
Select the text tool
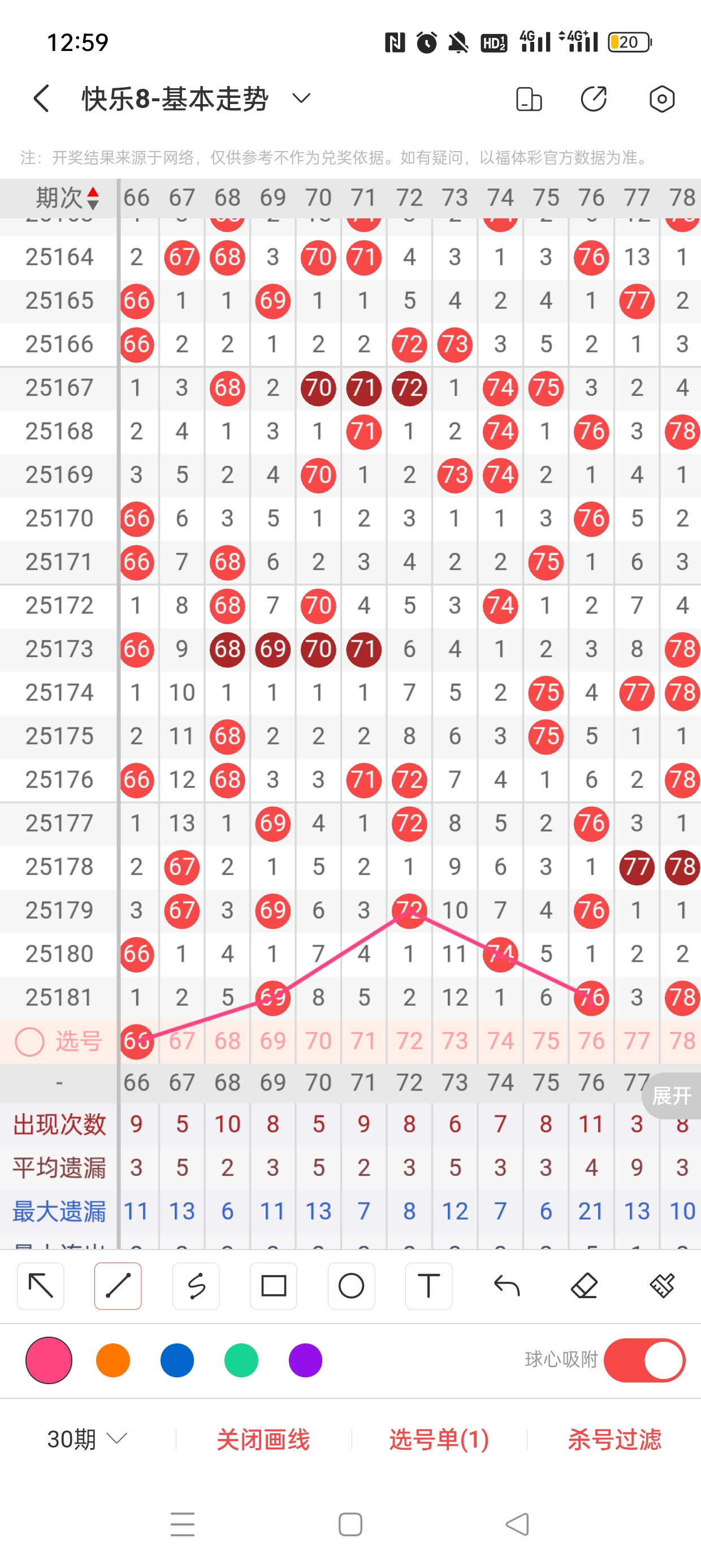[429, 1286]
